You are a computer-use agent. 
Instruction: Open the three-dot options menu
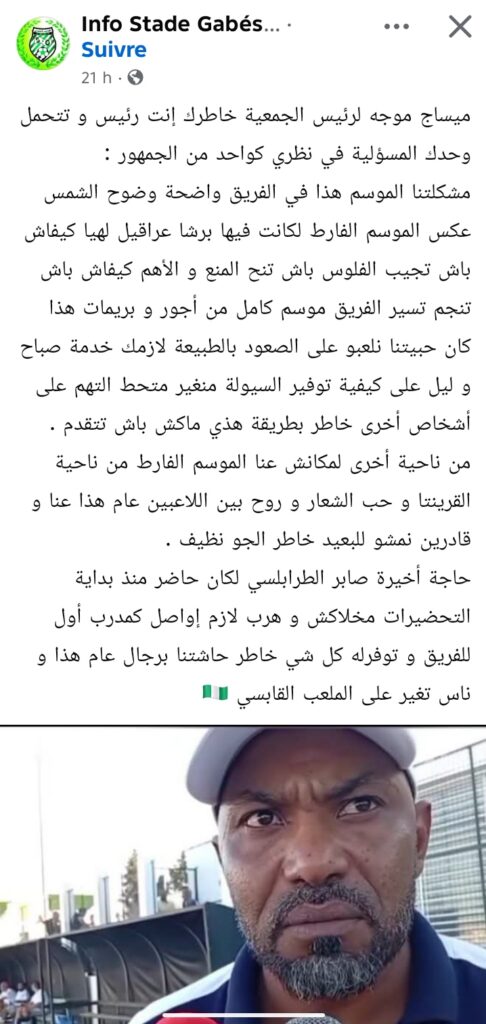pyautogui.click(x=396, y=27)
